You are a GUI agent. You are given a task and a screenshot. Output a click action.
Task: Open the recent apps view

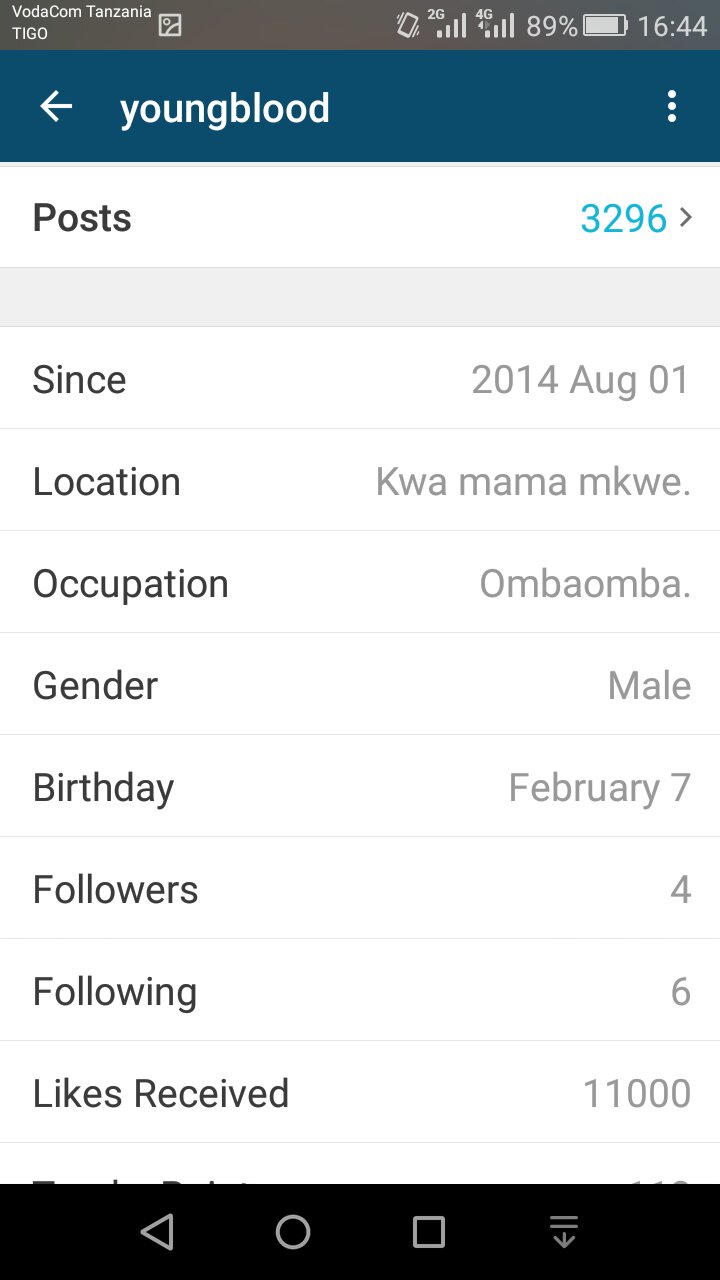pyautogui.click(x=429, y=1232)
